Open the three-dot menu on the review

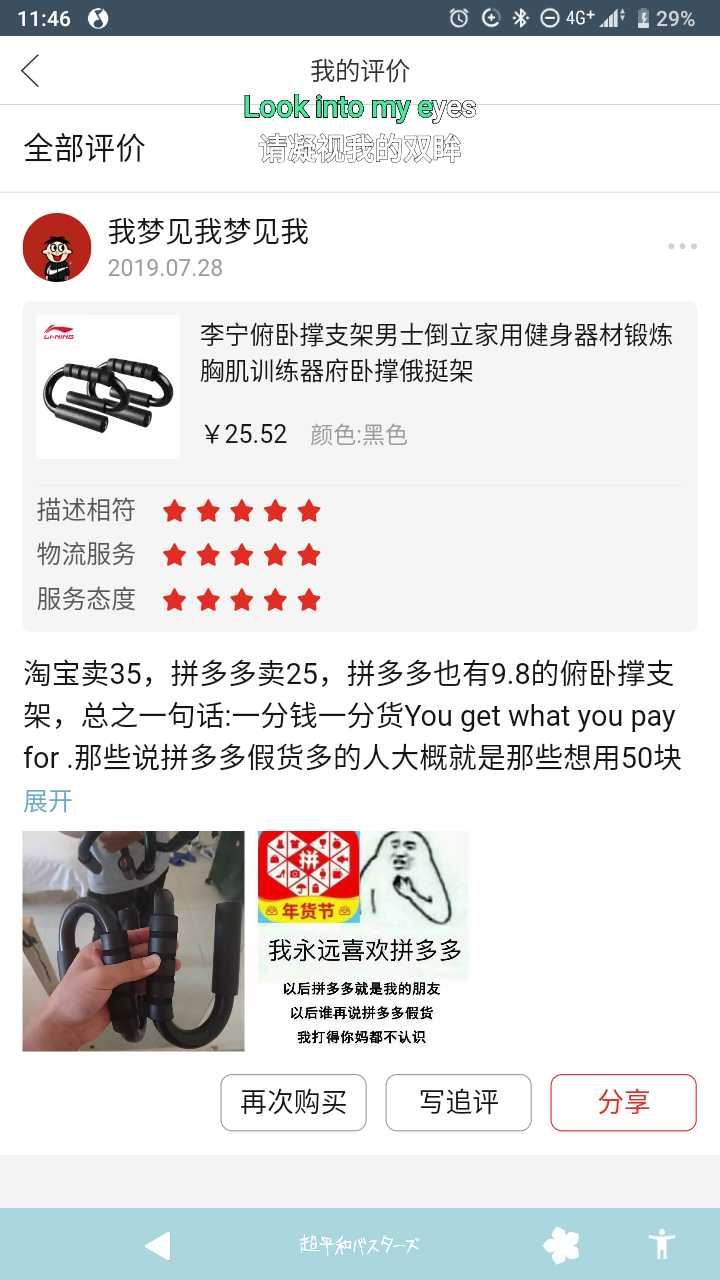682,247
